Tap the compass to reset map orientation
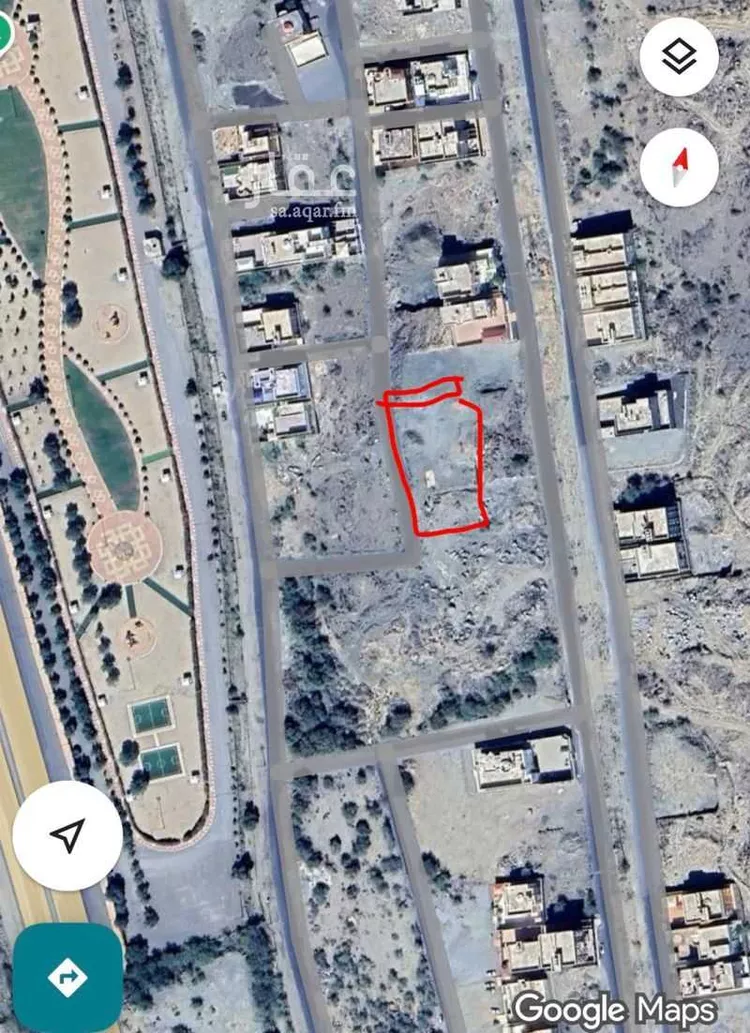 click(679, 166)
